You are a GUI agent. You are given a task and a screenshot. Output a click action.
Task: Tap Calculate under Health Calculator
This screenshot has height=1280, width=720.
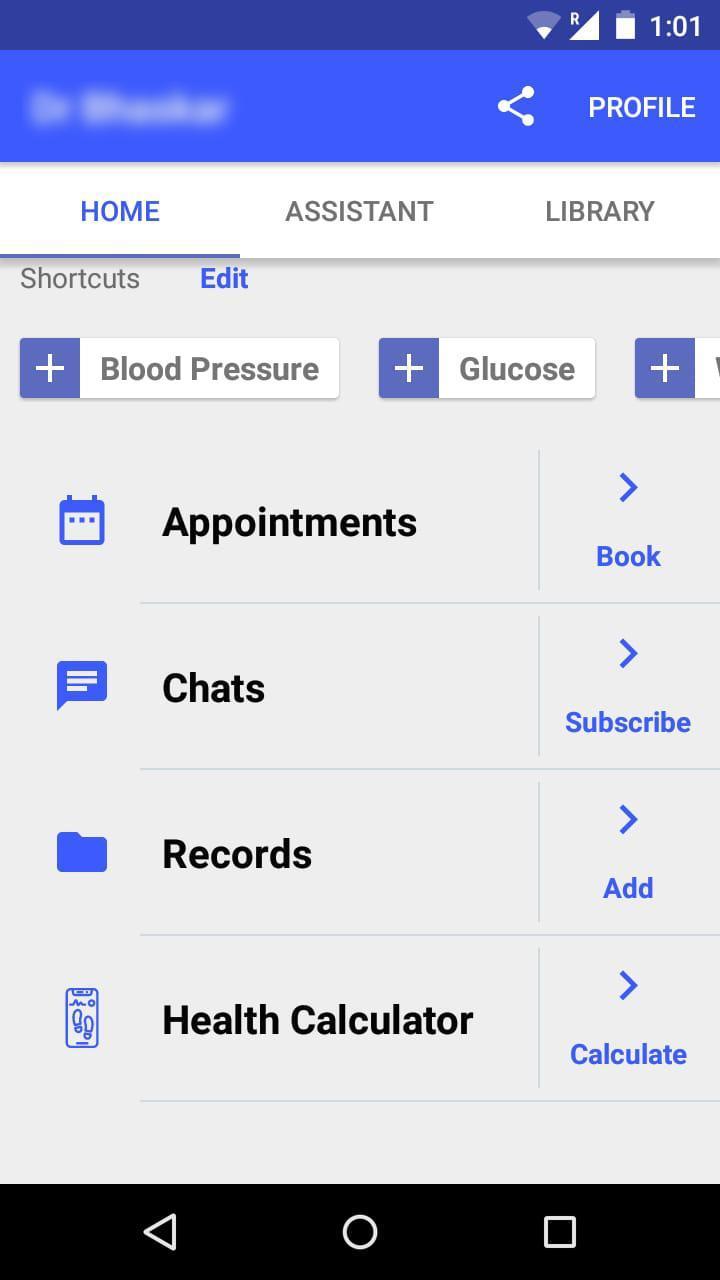tap(627, 1053)
